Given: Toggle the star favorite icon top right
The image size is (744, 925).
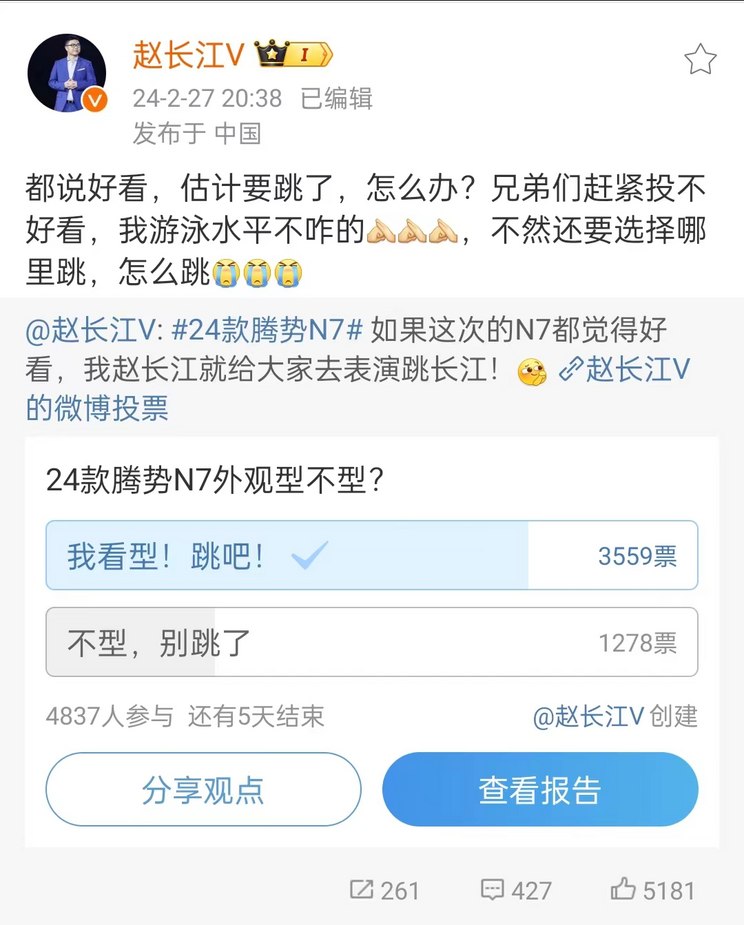Looking at the screenshot, I should point(700,58).
